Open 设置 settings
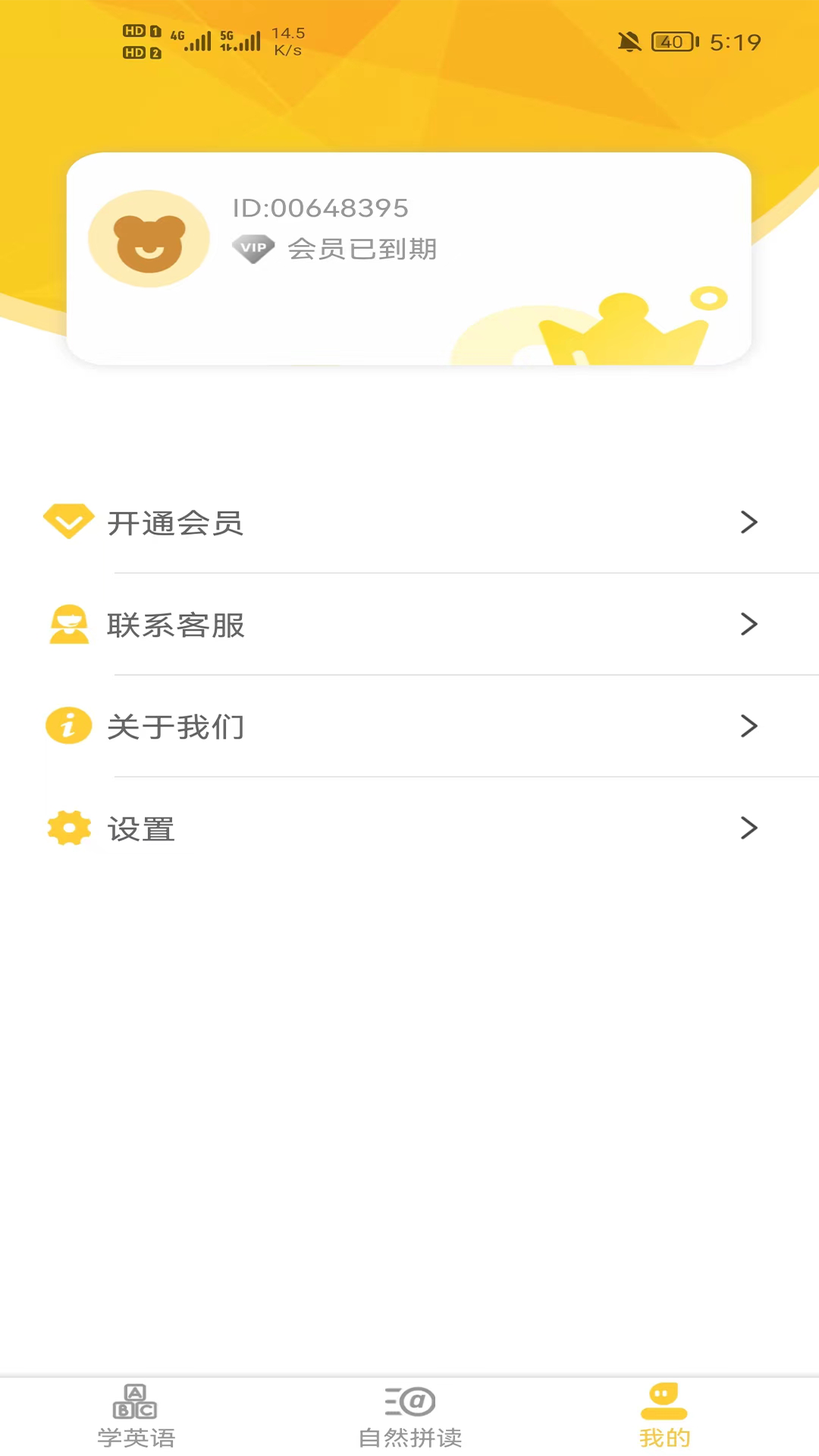The image size is (819, 1456). pos(409,828)
